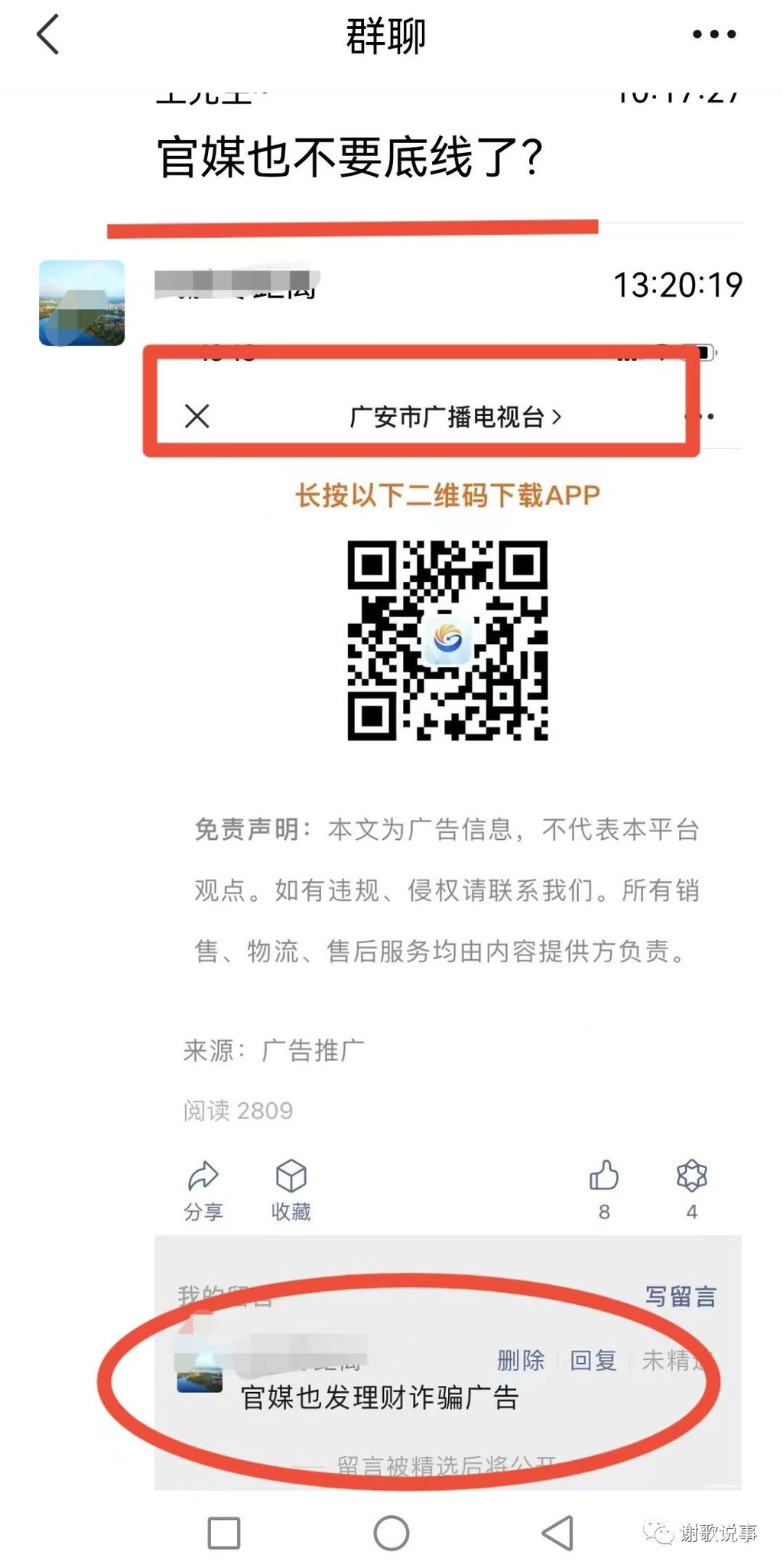Open the three-dot overflow menu
783x1568 pixels.
click(x=713, y=34)
